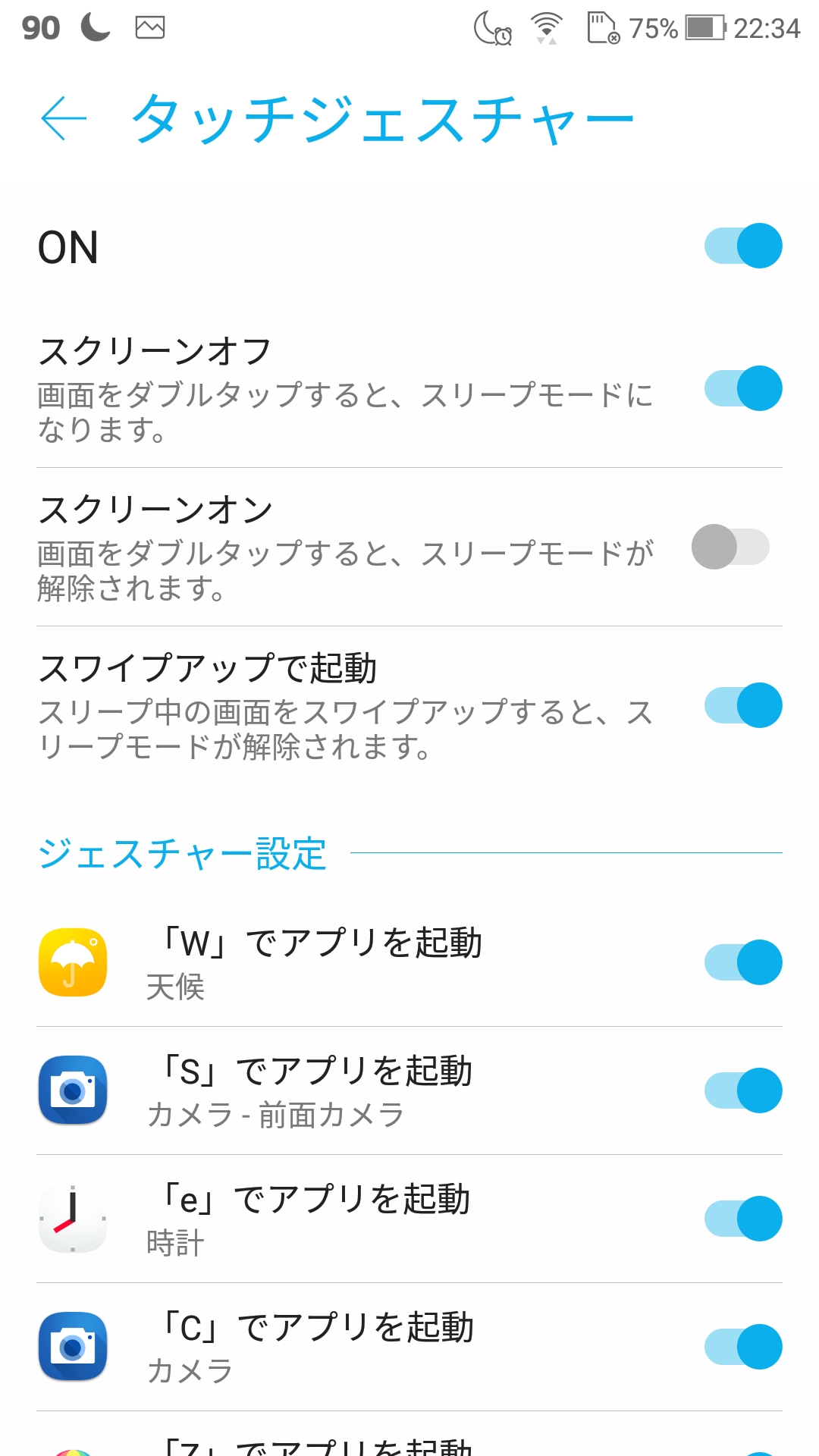Screen dimensions: 819x1456
Task: Toggle off the「S」gesture for 前面カメラ
Action: pyautogui.click(x=743, y=1090)
